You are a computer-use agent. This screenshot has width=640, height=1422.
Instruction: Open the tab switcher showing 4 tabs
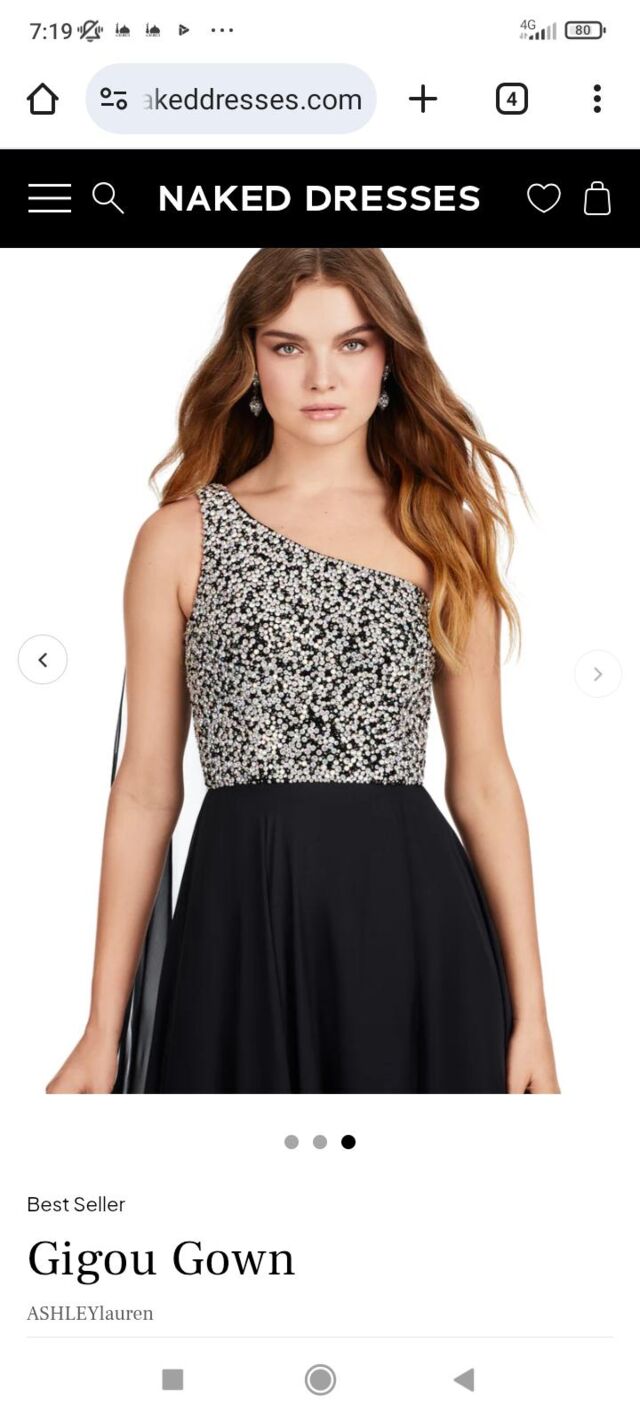pyautogui.click(x=511, y=99)
